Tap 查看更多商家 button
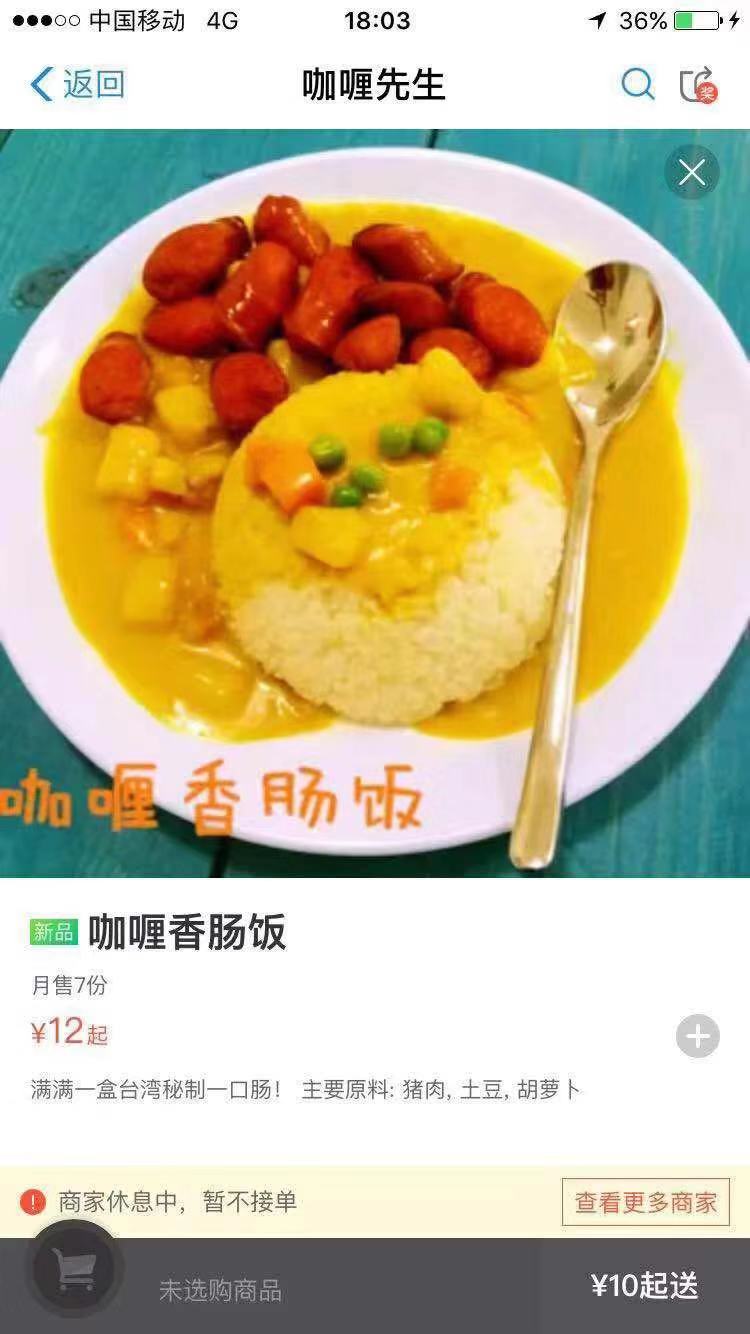750x1334 pixels. [x=645, y=1202]
